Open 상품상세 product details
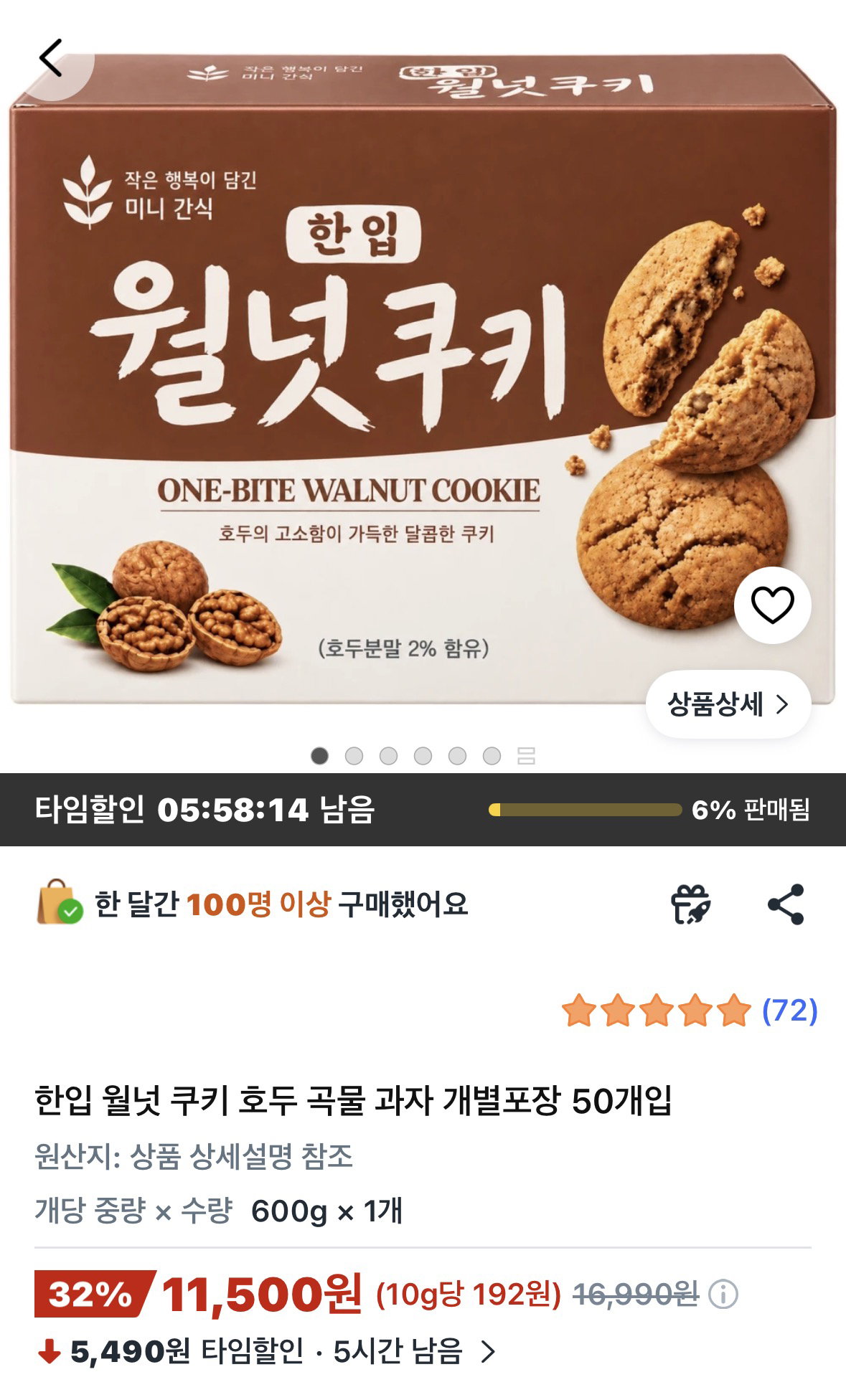This screenshot has height=1400, width=846. tap(728, 704)
